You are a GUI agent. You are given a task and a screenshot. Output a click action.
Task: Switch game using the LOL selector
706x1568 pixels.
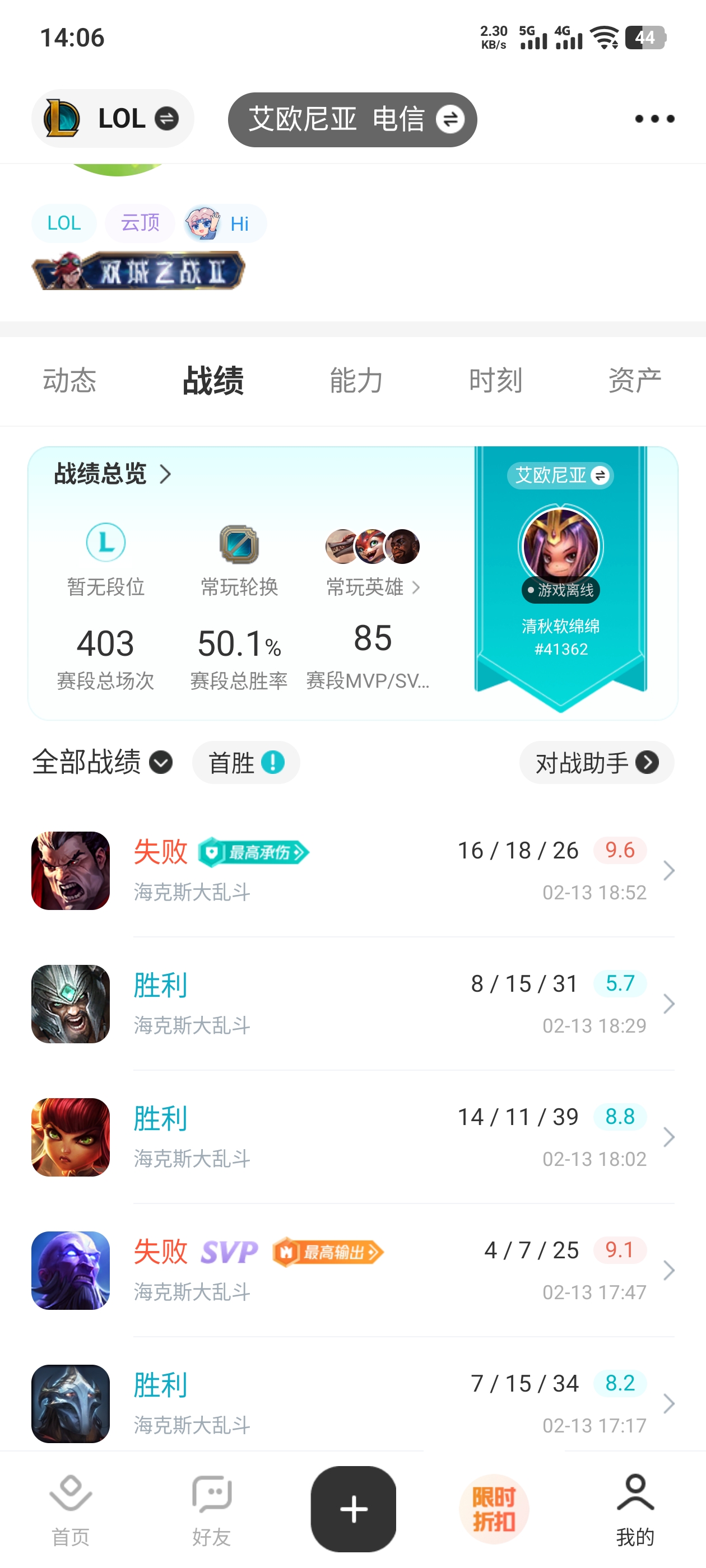point(113,119)
